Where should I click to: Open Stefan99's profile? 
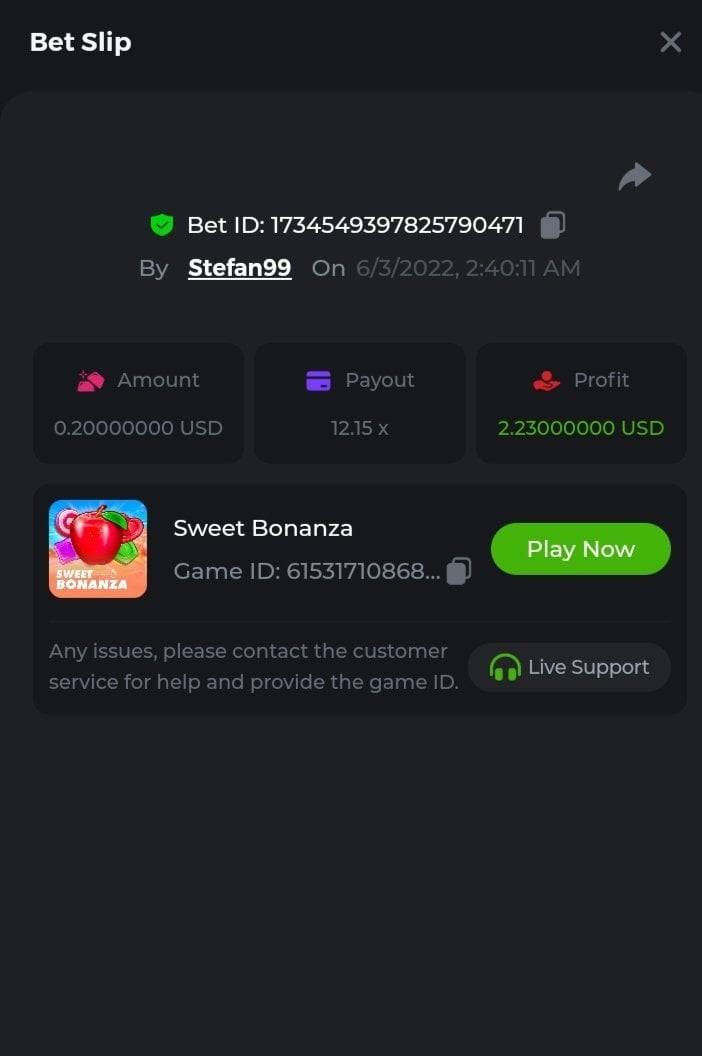240,268
